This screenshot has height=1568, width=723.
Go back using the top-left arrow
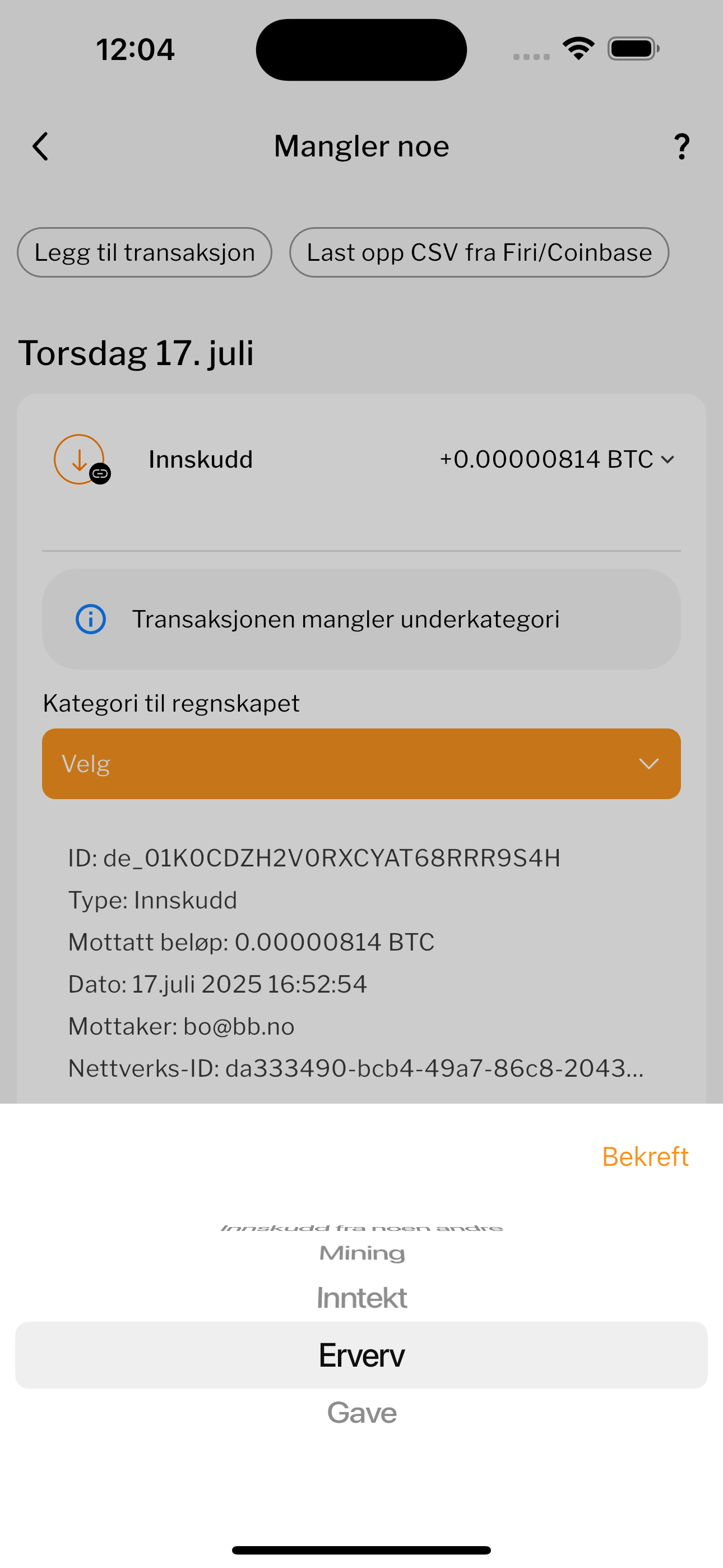click(41, 147)
